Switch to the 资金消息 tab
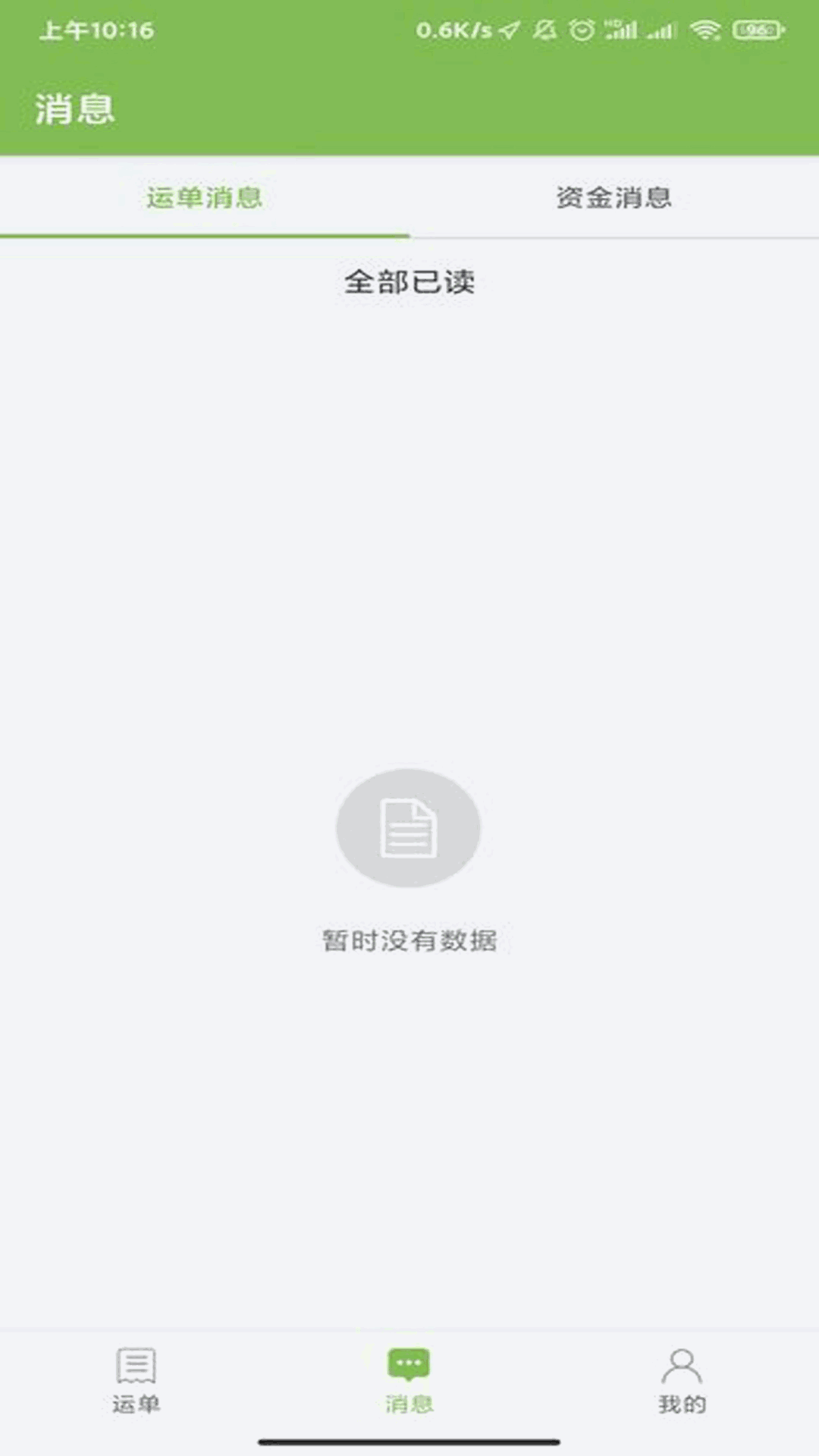The image size is (819, 1456). [x=613, y=198]
